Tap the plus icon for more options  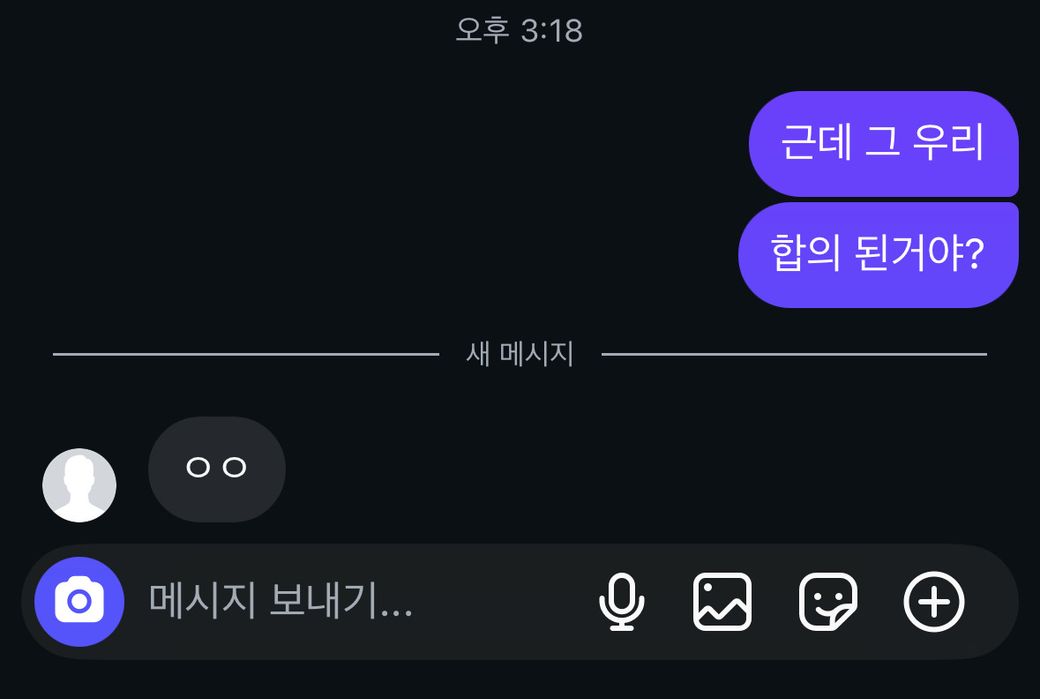point(934,602)
